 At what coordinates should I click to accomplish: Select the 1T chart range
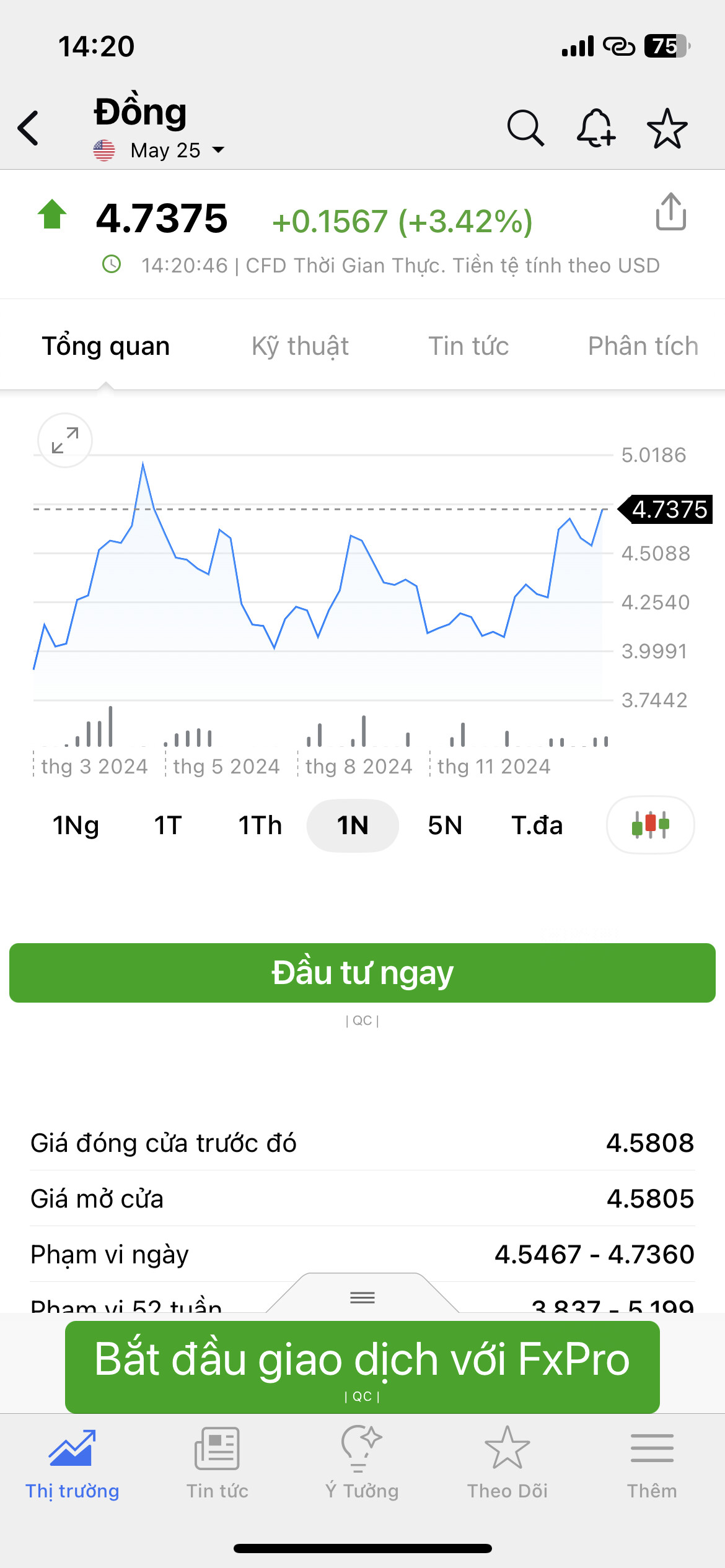point(168,825)
